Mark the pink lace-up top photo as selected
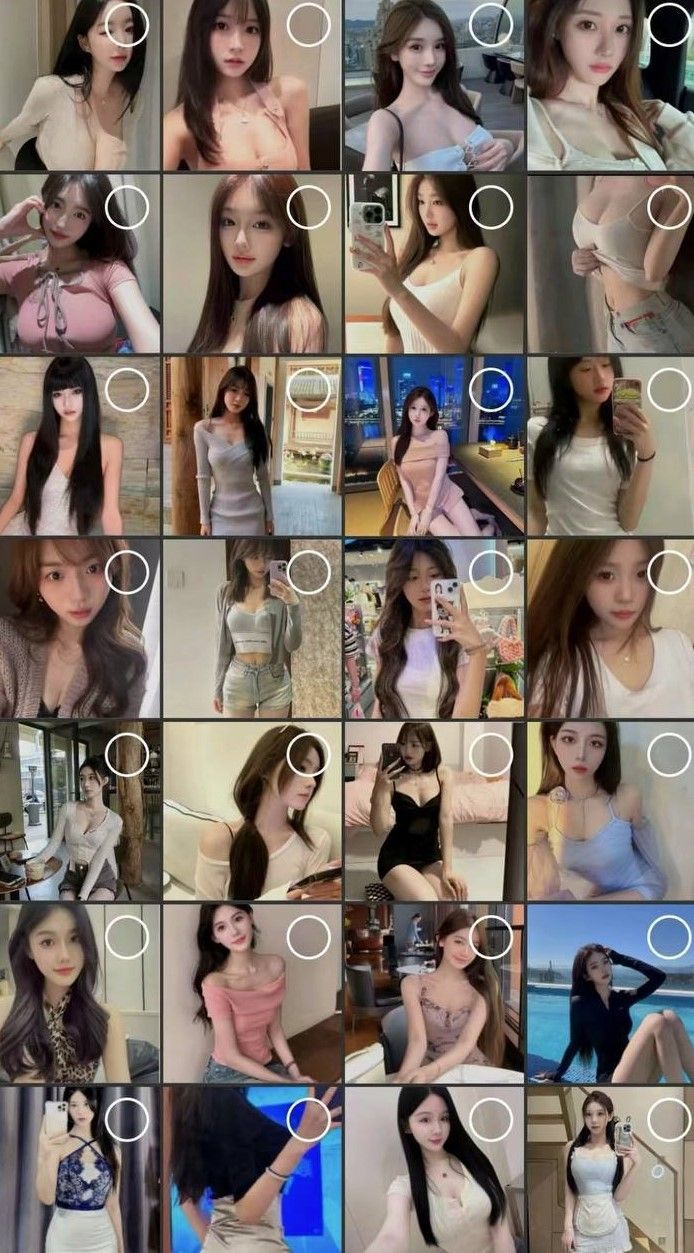This screenshot has width=694, height=1253. [126, 207]
